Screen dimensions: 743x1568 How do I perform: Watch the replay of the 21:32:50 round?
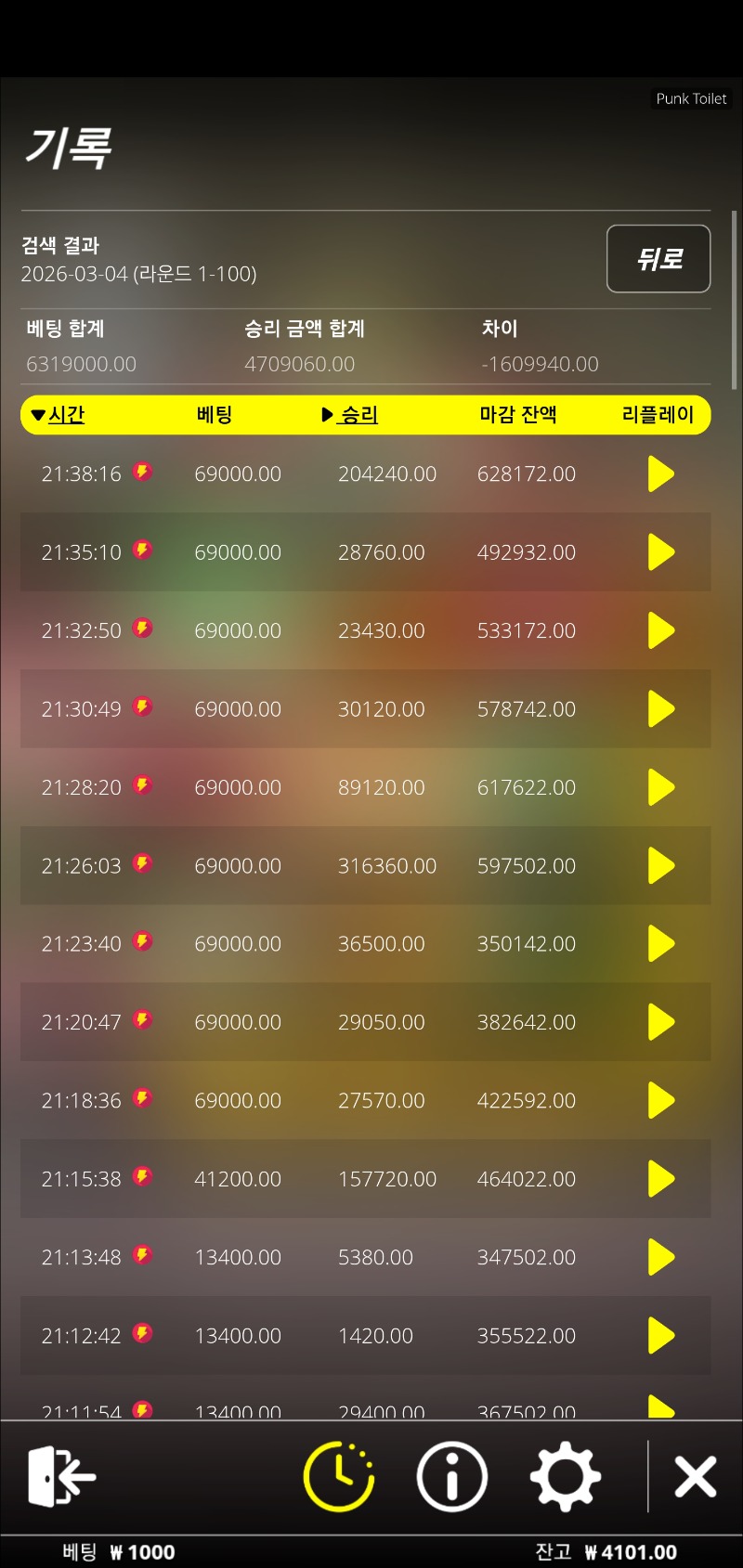click(660, 630)
